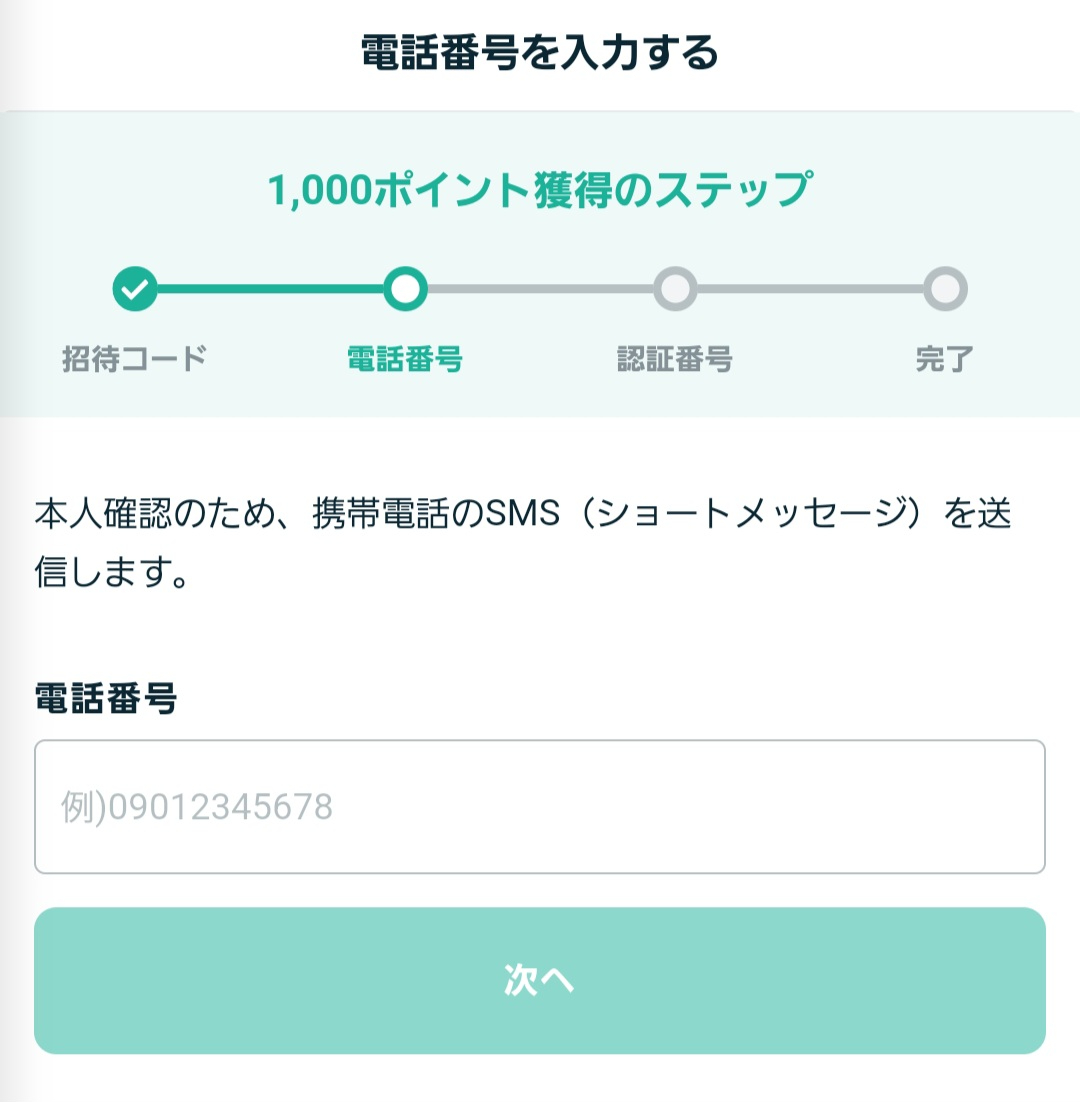Tap the 完了 step label
Image resolution: width=1080 pixels, height=1102 pixels.
(945, 358)
